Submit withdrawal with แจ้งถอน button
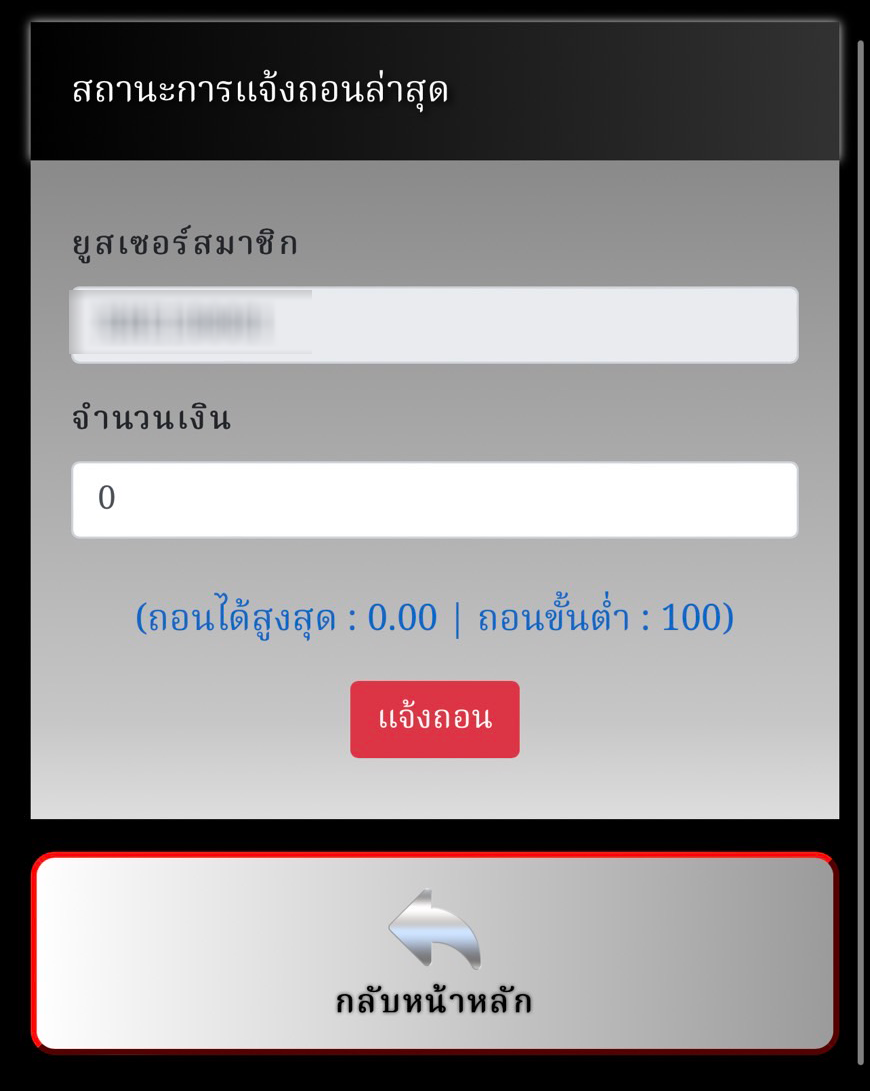The height and width of the screenshot is (1091, 870). tap(434, 719)
